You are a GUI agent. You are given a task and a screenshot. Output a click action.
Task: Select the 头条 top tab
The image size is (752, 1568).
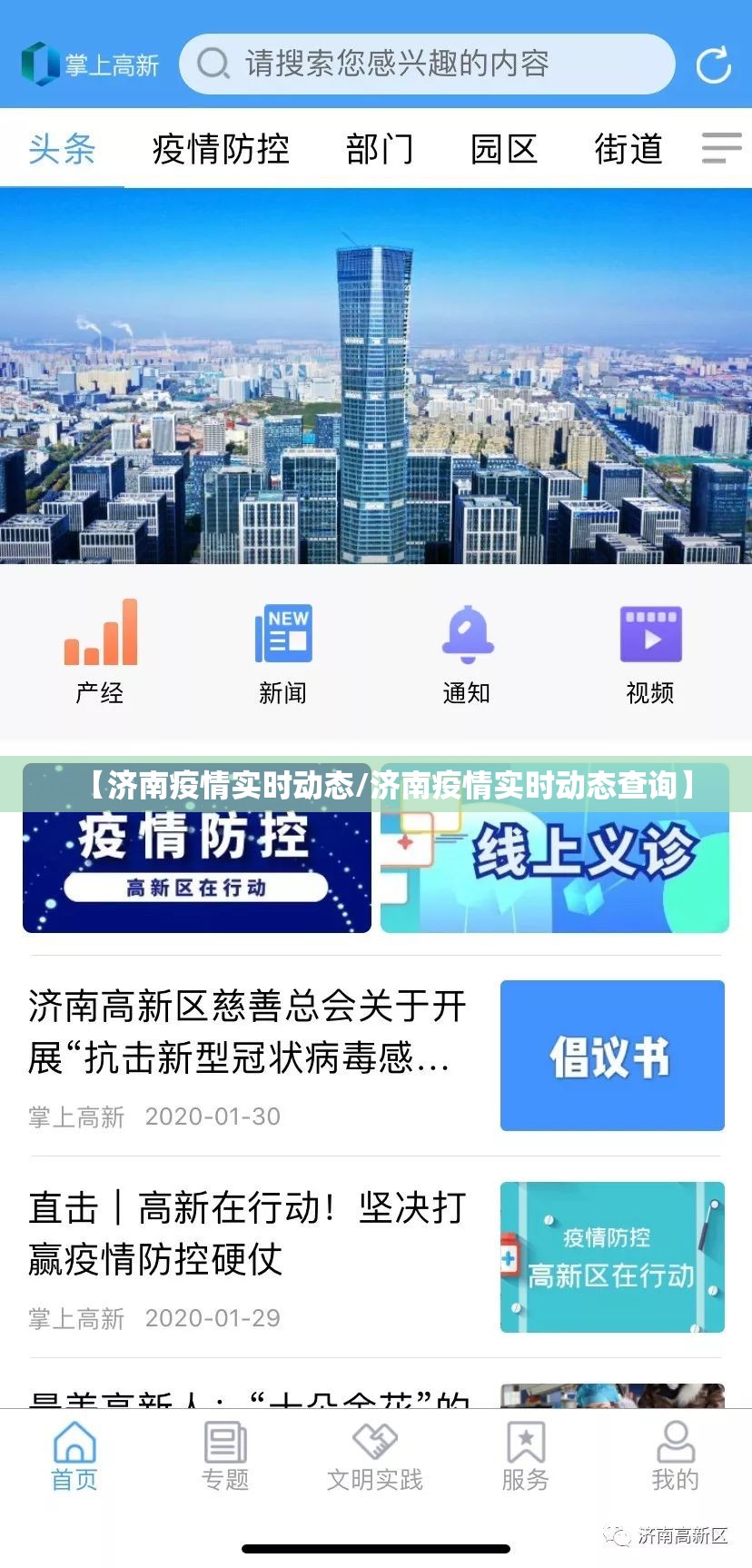click(62, 149)
